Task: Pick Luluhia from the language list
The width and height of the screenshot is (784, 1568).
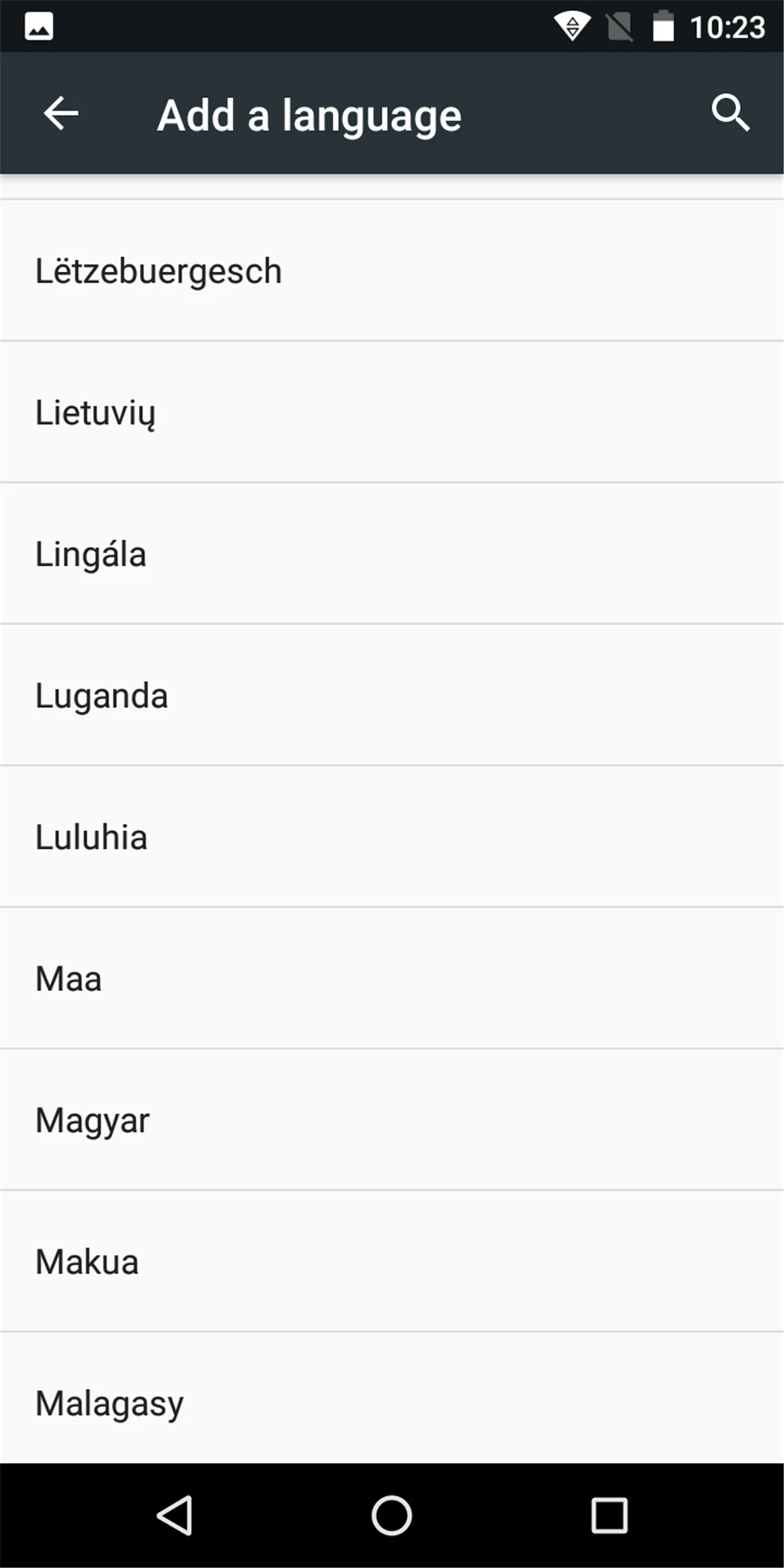Action: 92,837
